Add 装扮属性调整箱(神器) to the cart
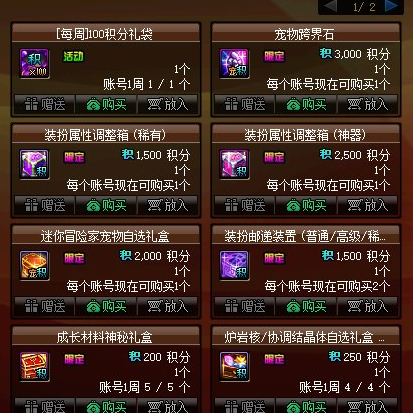 (x=368, y=206)
